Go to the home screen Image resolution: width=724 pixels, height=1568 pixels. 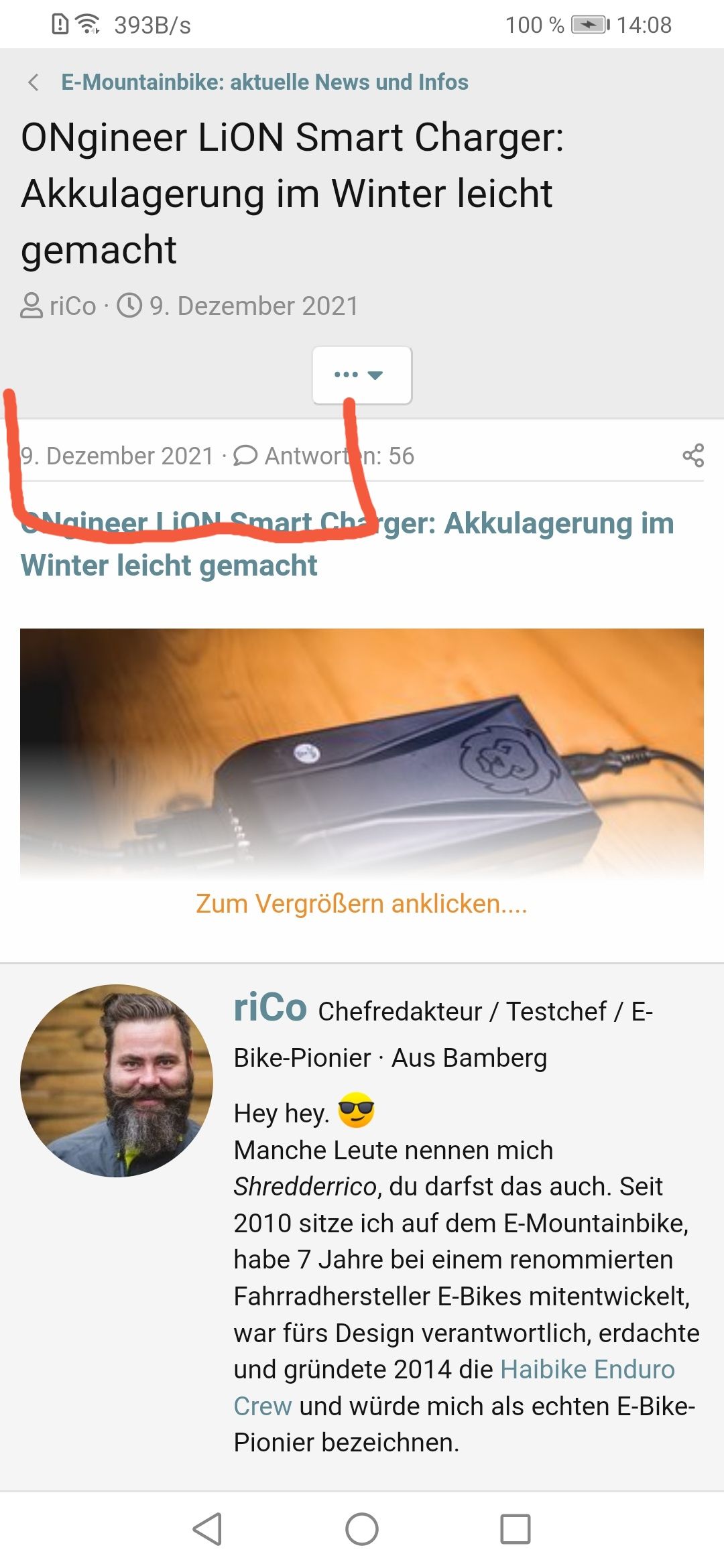(x=362, y=1529)
